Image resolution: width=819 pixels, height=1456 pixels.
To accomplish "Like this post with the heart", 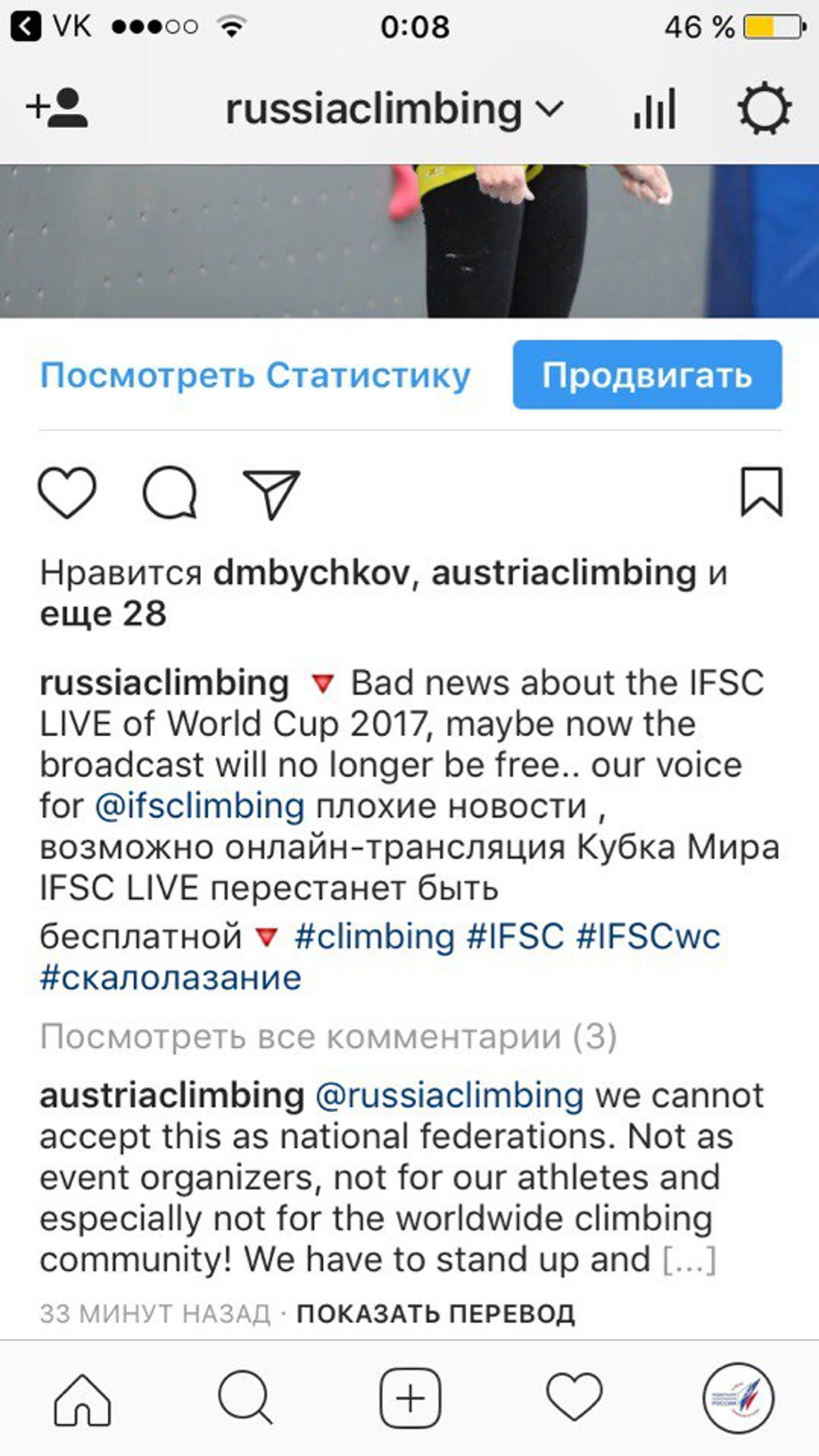I will coord(67,492).
